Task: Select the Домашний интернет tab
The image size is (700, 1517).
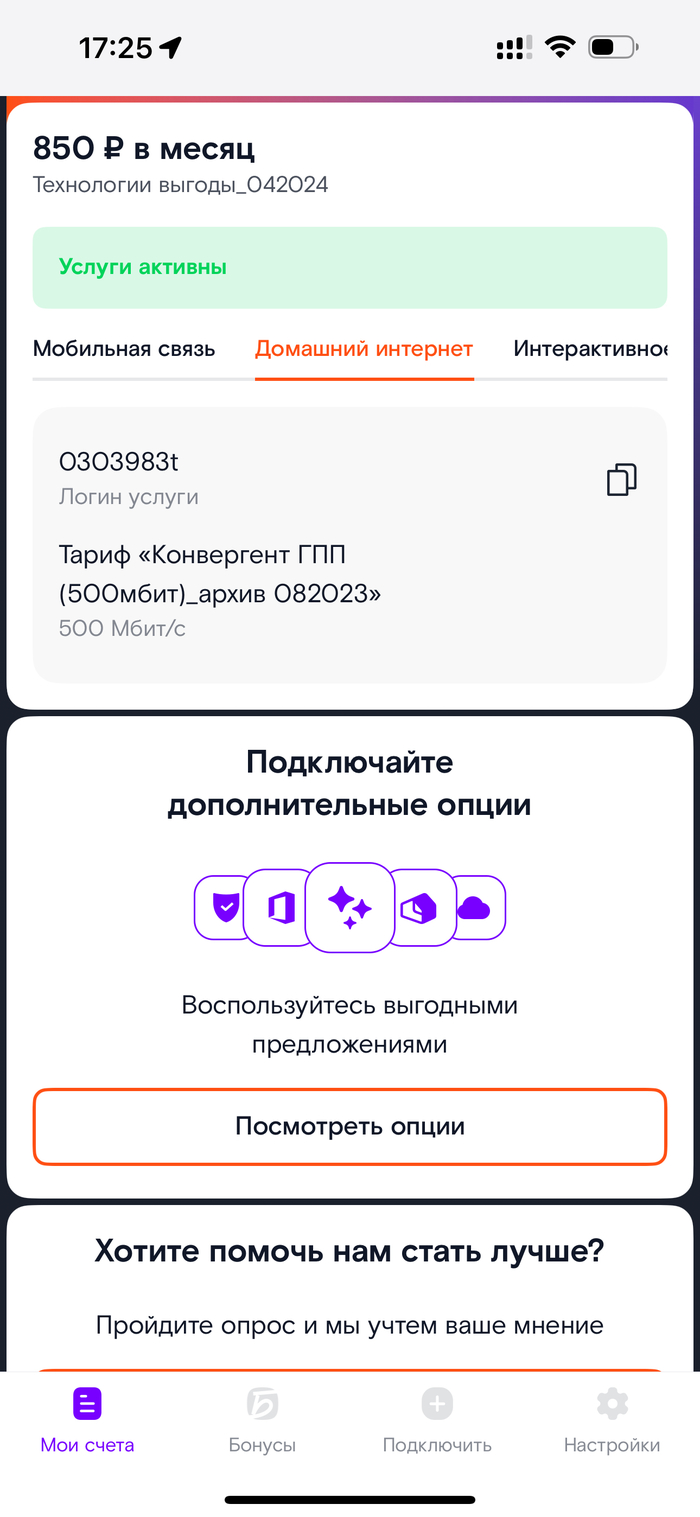Action: (x=364, y=349)
